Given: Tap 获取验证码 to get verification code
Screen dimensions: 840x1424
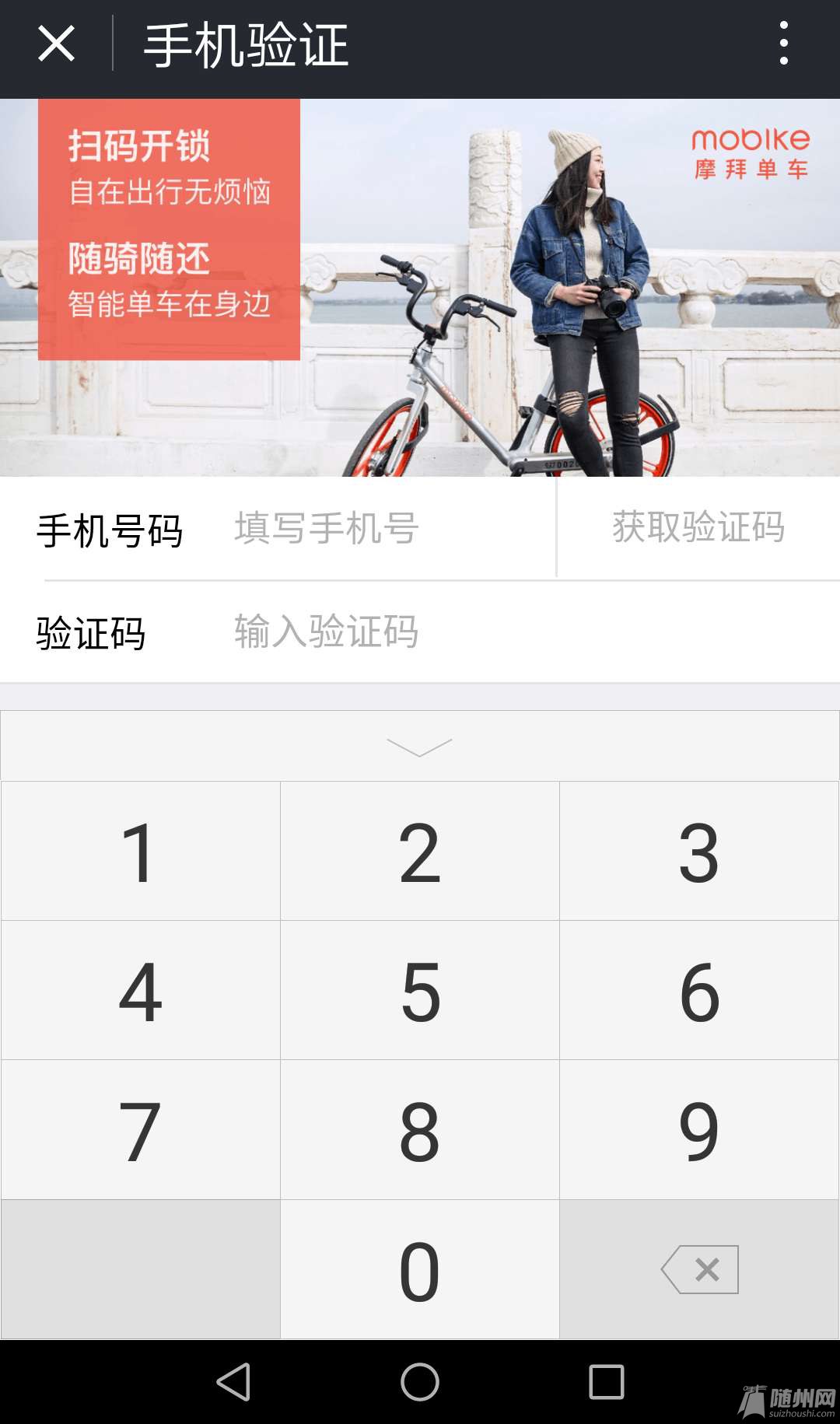Looking at the screenshot, I should (698, 527).
